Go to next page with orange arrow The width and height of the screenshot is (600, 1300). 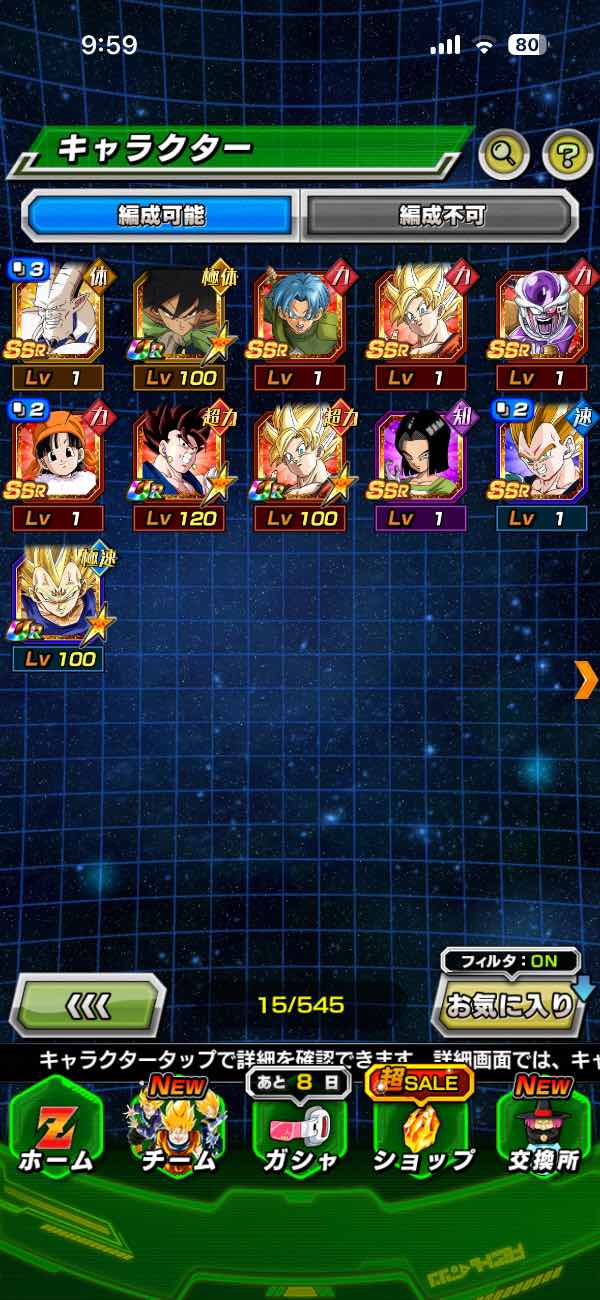click(x=586, y=679)
